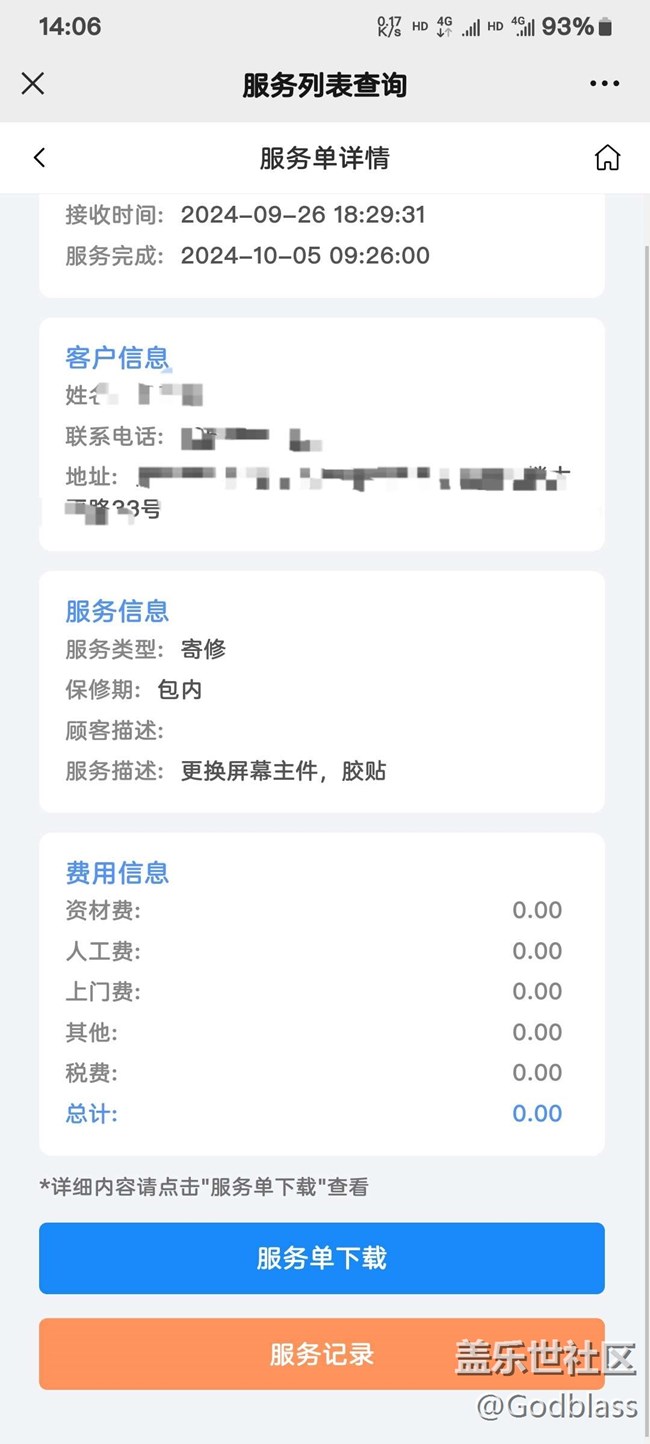Go back from 服务单详情

coord(40,158)
